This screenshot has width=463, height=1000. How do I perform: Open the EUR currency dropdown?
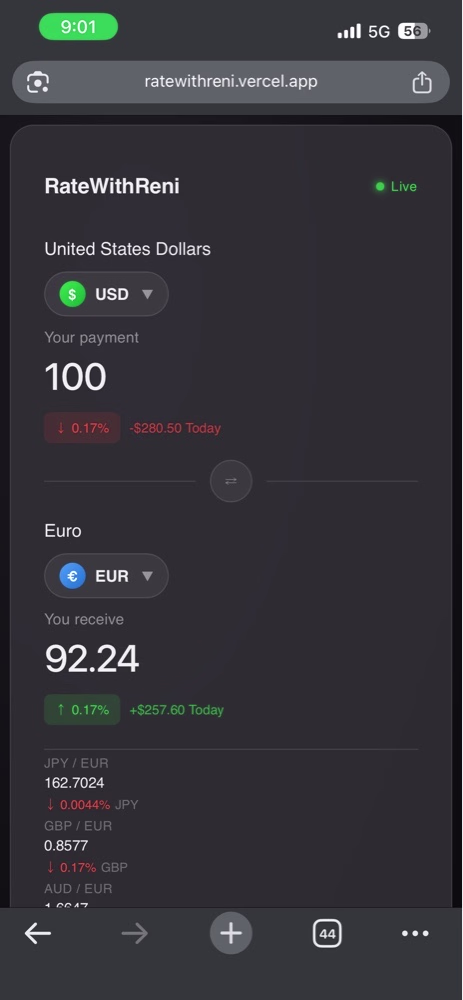point(106,576)
